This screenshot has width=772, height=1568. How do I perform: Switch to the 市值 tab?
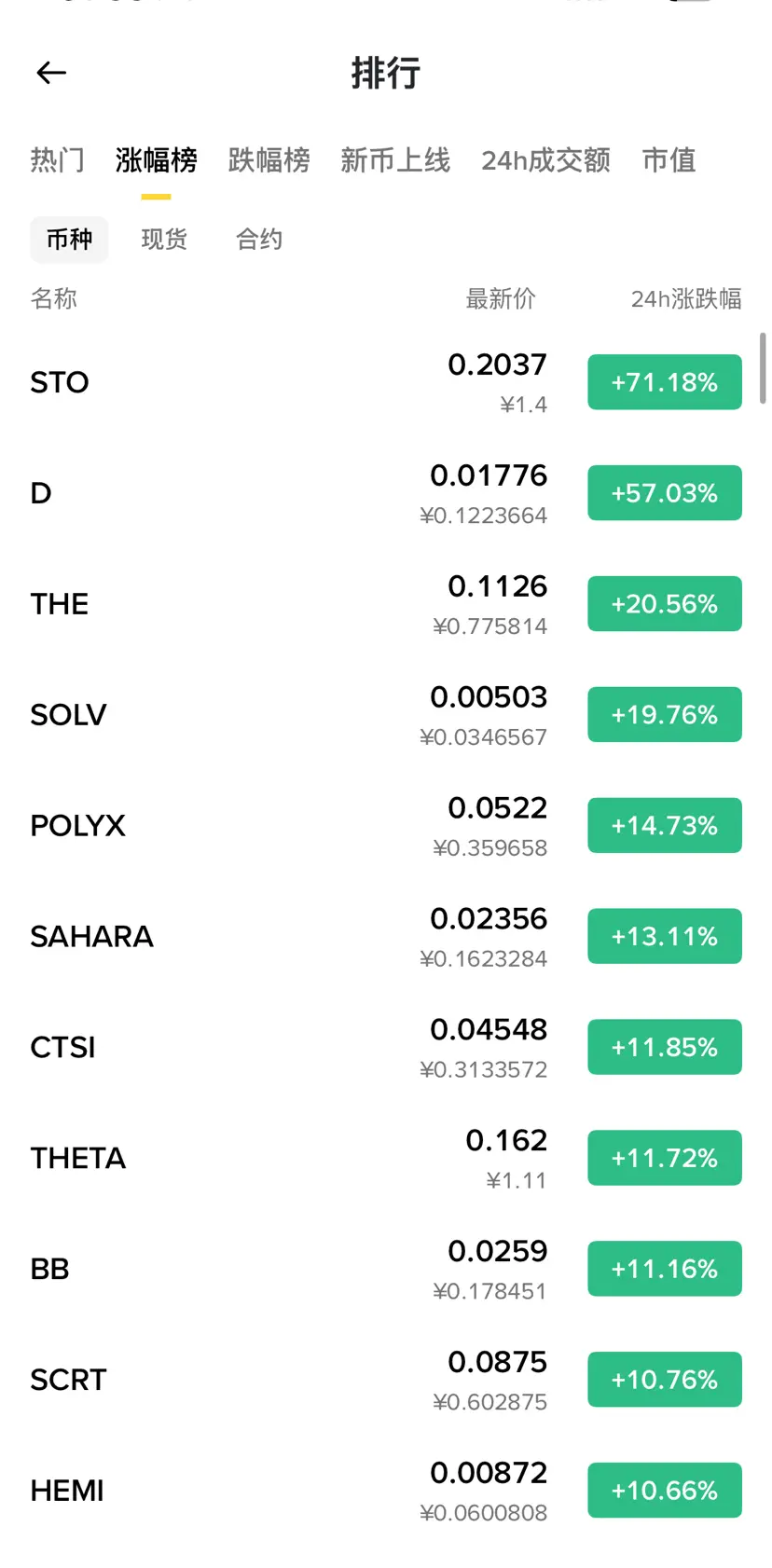[x=669, y=160]
